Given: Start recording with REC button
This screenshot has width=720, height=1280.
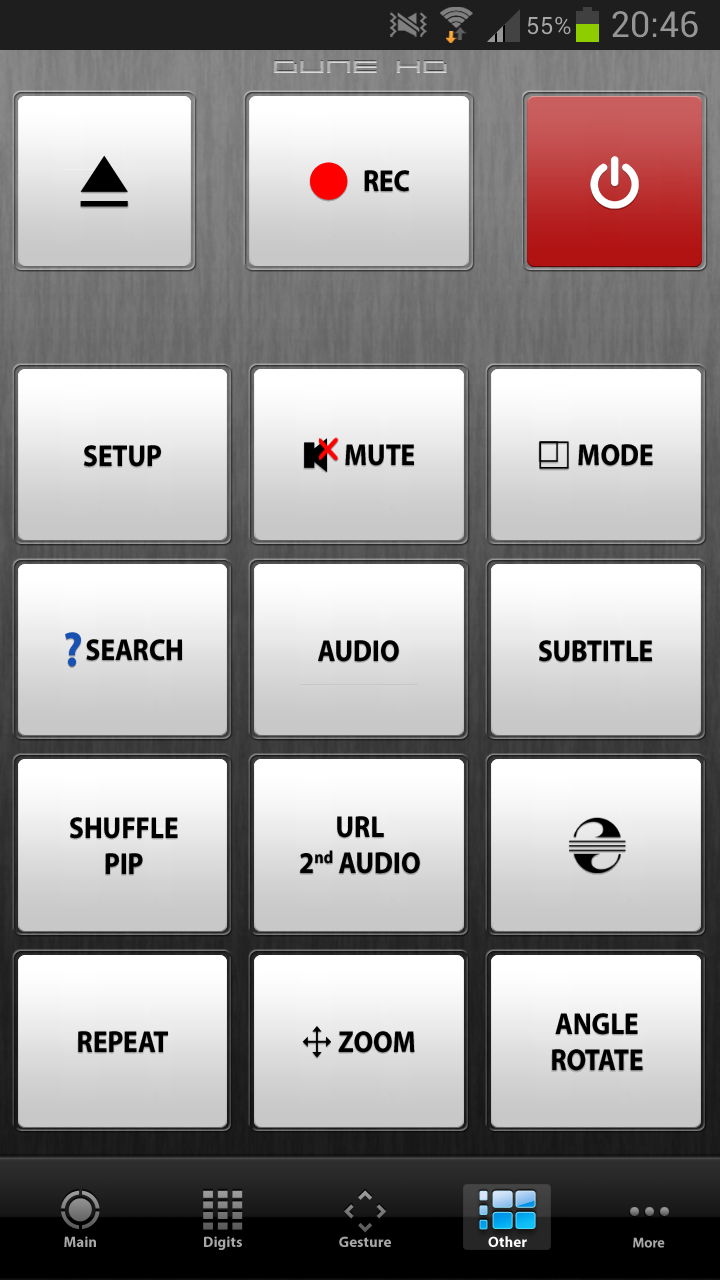Looking at the screenshot, I should pos(359,182).
